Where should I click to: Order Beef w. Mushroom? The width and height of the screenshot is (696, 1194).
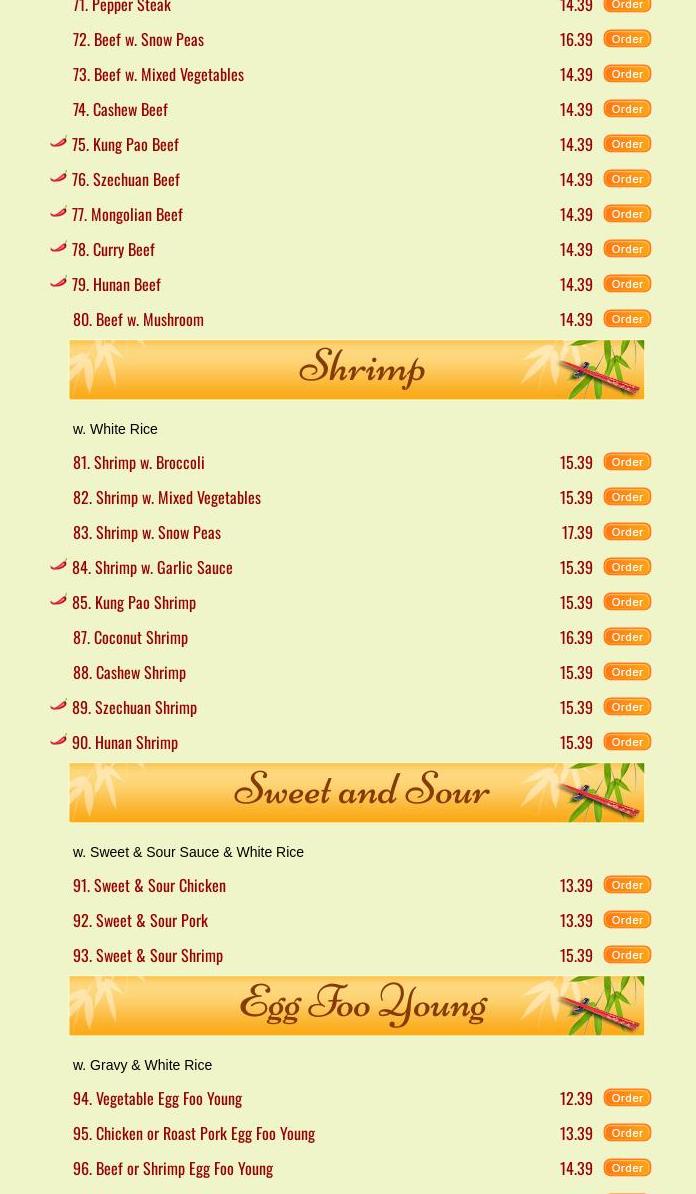(x=627, y=319)
